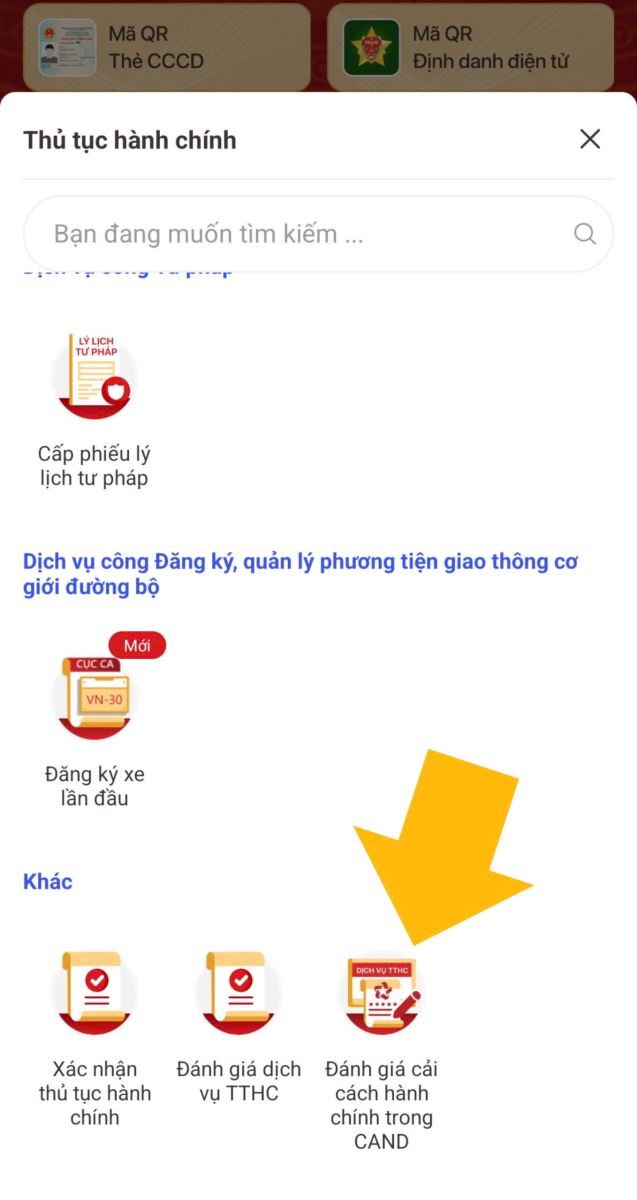Screen dimensions: 637x1200
Task: Close the Thủ tục hành chính sheet
Action: click(590, 139)
